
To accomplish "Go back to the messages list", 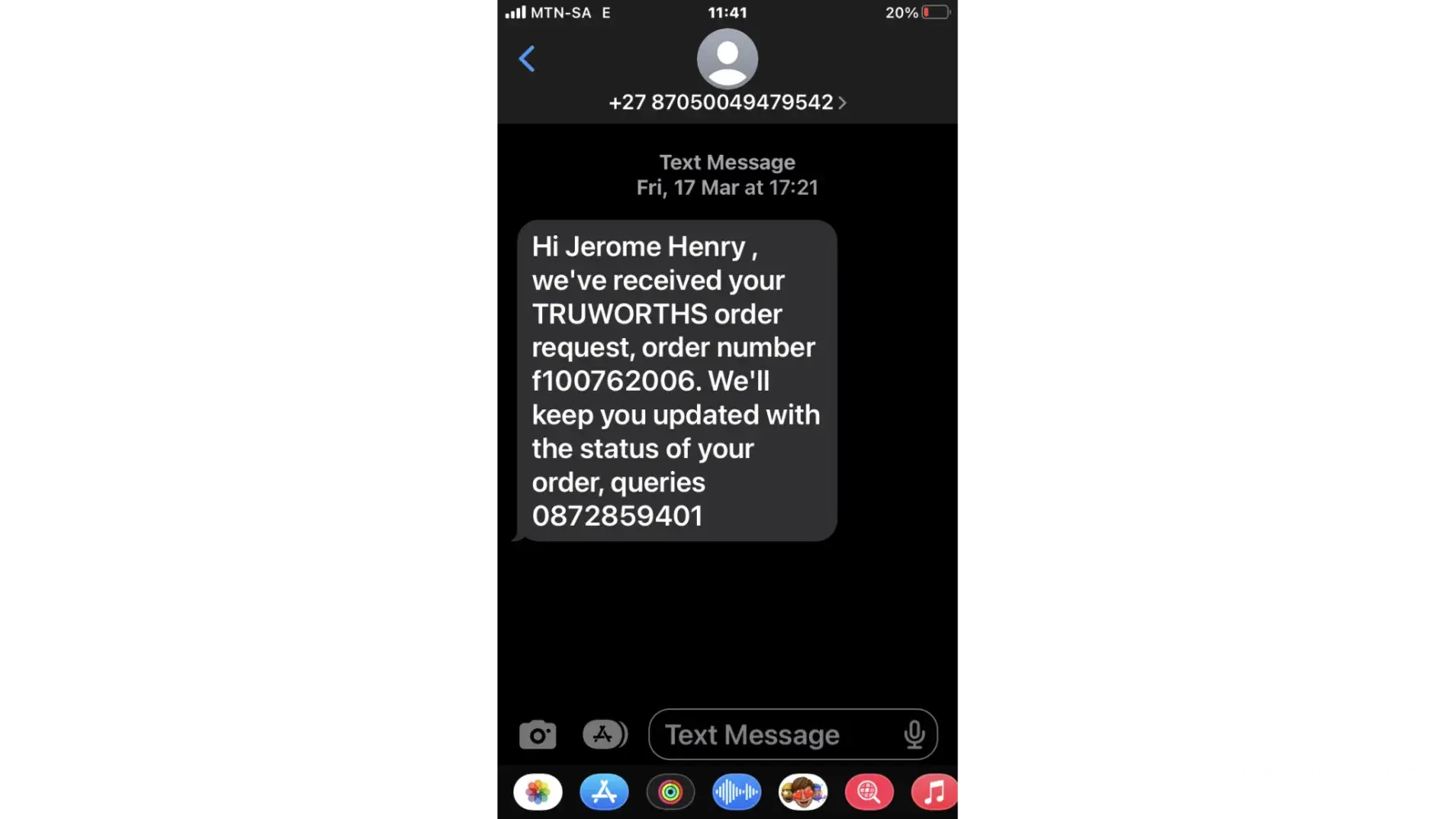I will (527, 59).
